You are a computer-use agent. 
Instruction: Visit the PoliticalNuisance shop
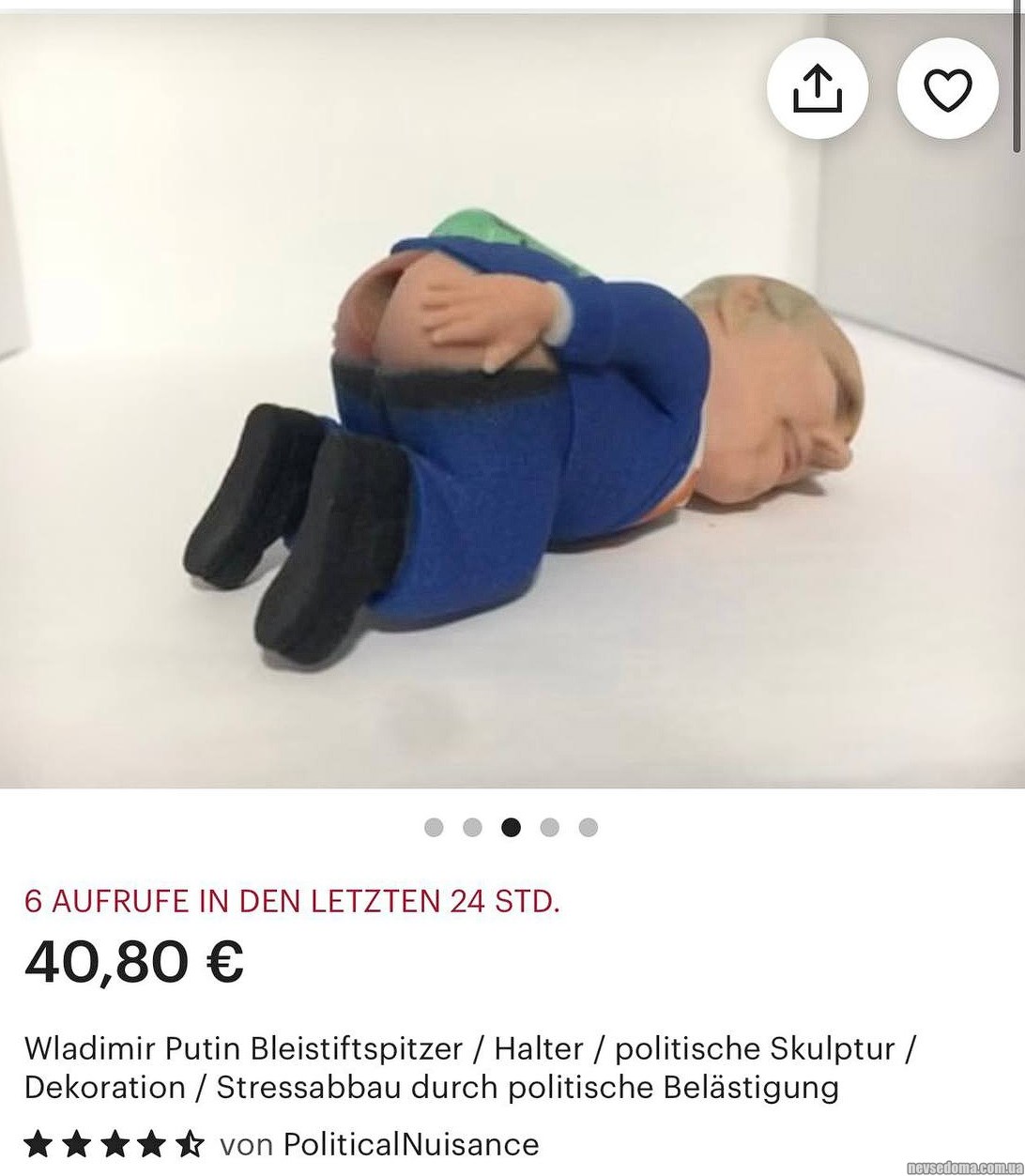tap(410, 1144)
